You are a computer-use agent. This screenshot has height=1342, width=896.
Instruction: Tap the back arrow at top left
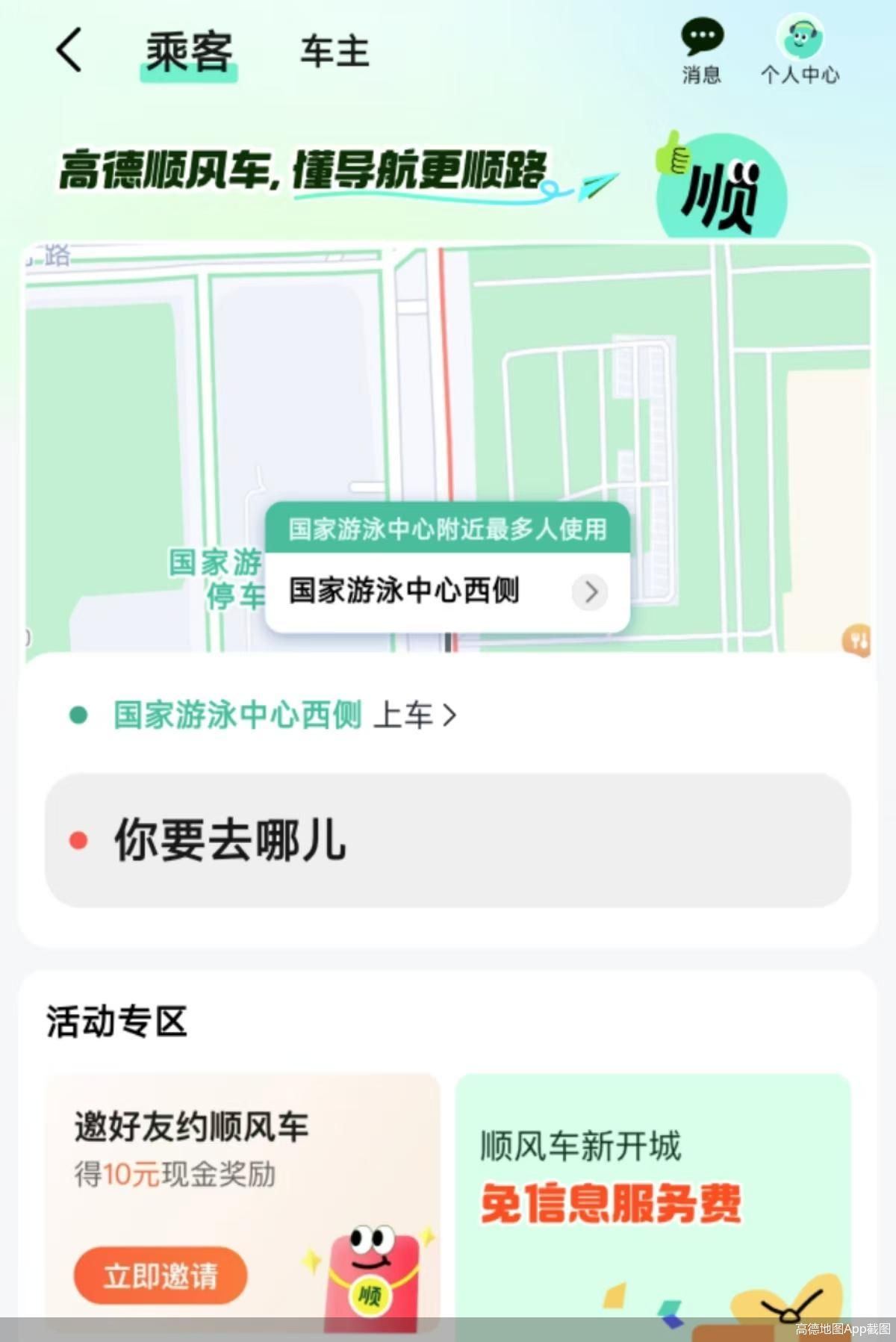(67, 51)
